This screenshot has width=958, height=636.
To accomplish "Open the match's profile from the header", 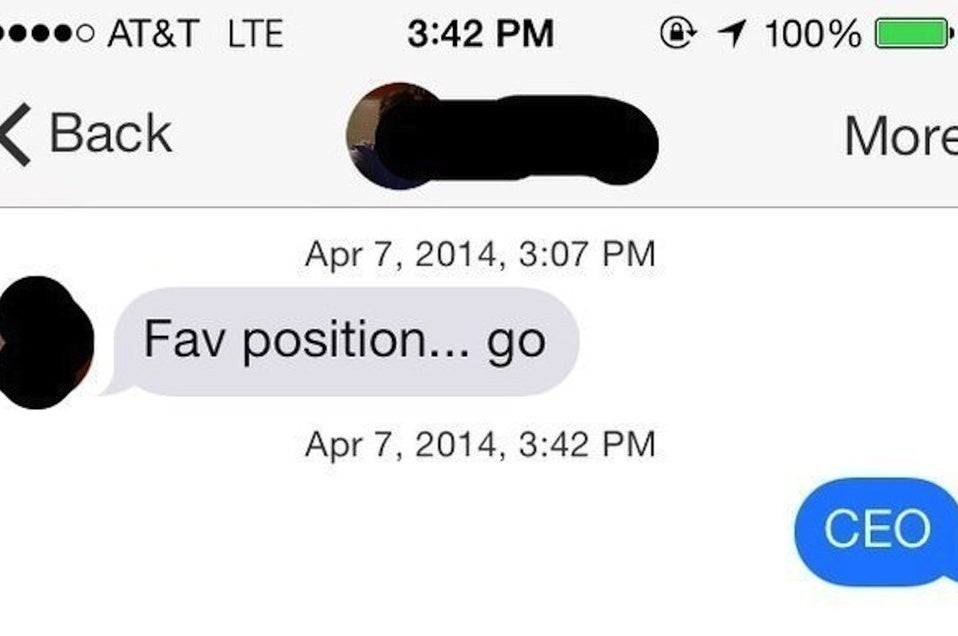I will pyautogui.click(x=500, y=136).
